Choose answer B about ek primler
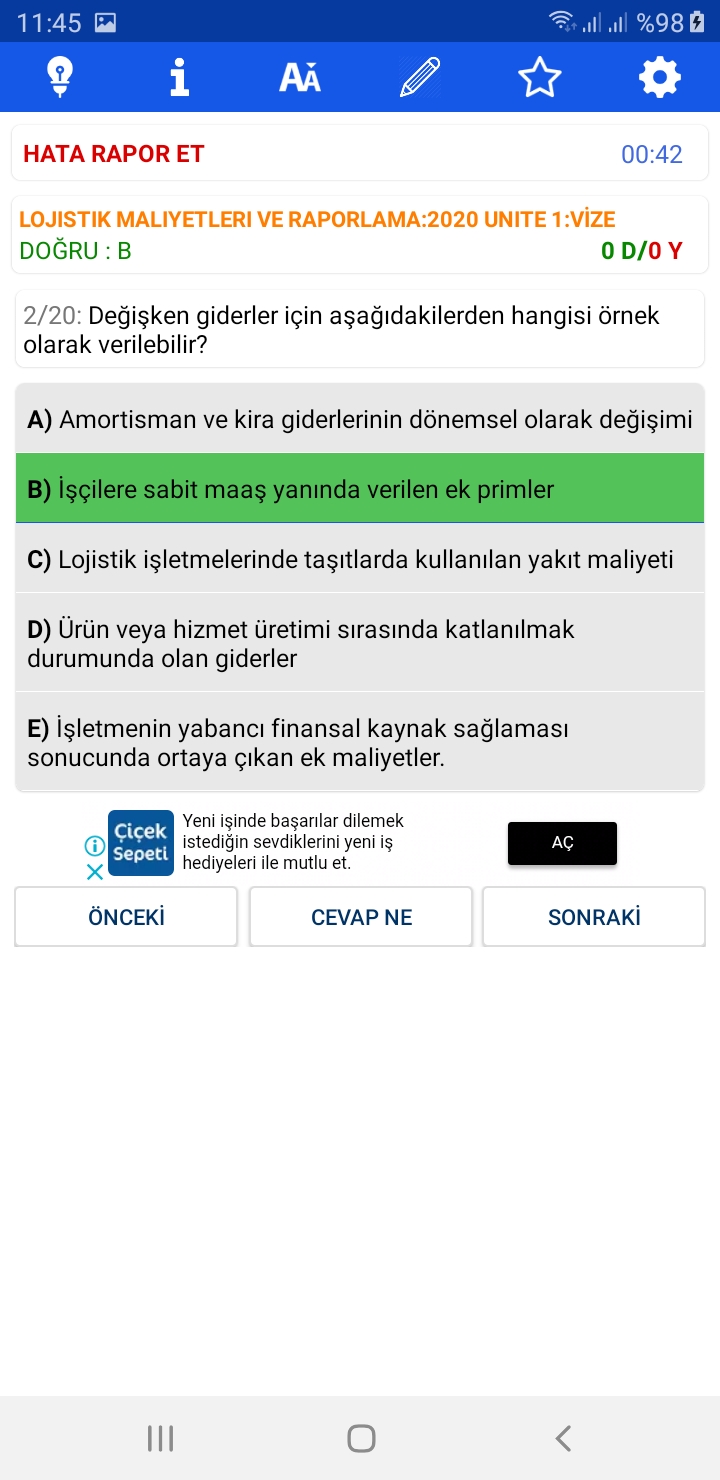The width and height of the screenshot is (720, 1480). click(x=360, y=489)
